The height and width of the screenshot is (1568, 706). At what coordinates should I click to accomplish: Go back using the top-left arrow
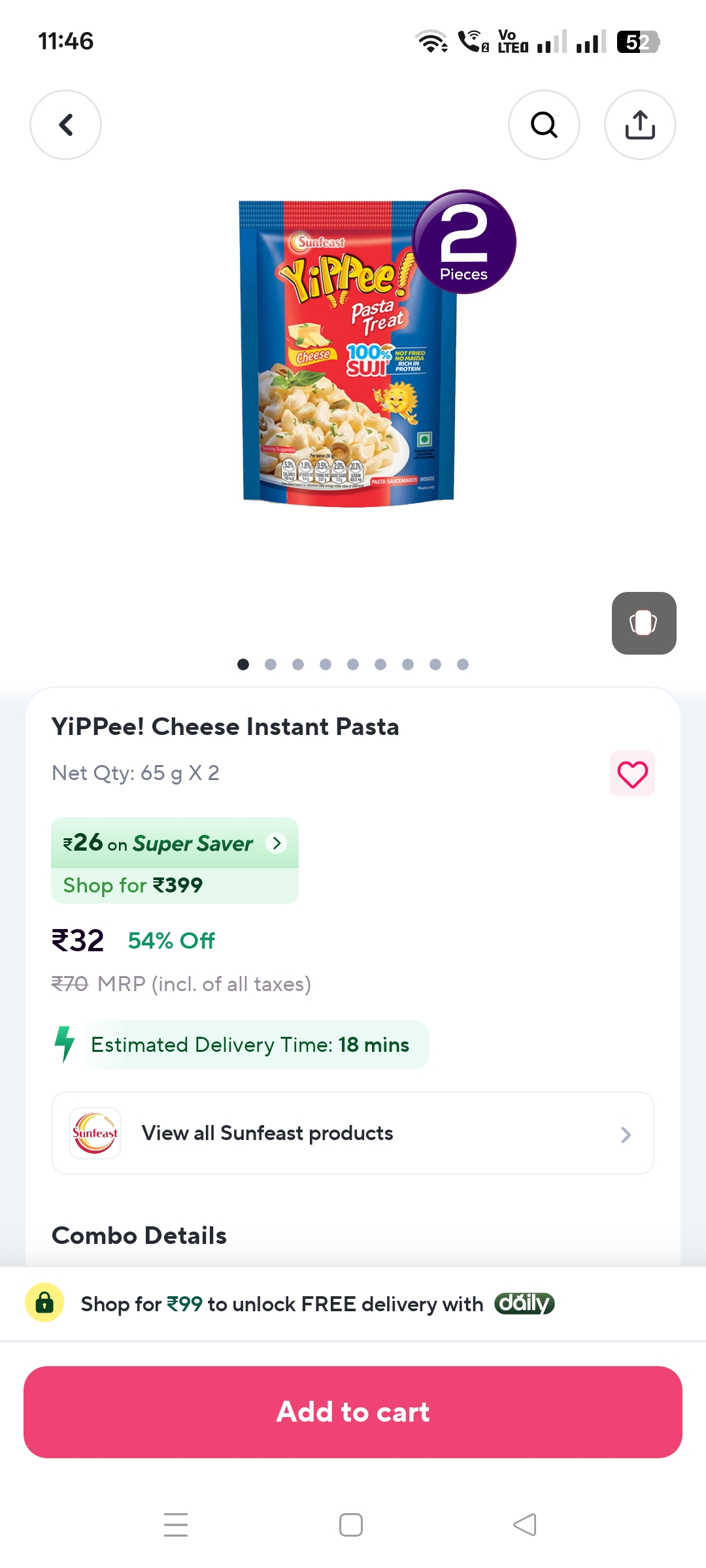coord(65,125)
